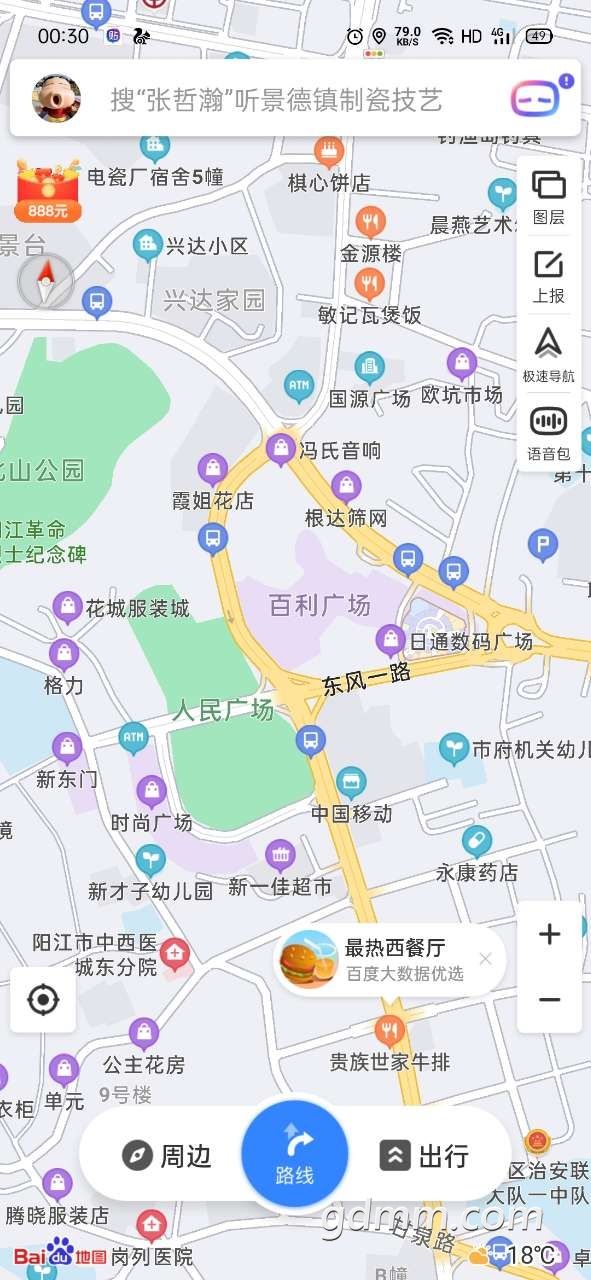Open 上报 to report an issue
591x1280 pixels.
coord(548,277)
